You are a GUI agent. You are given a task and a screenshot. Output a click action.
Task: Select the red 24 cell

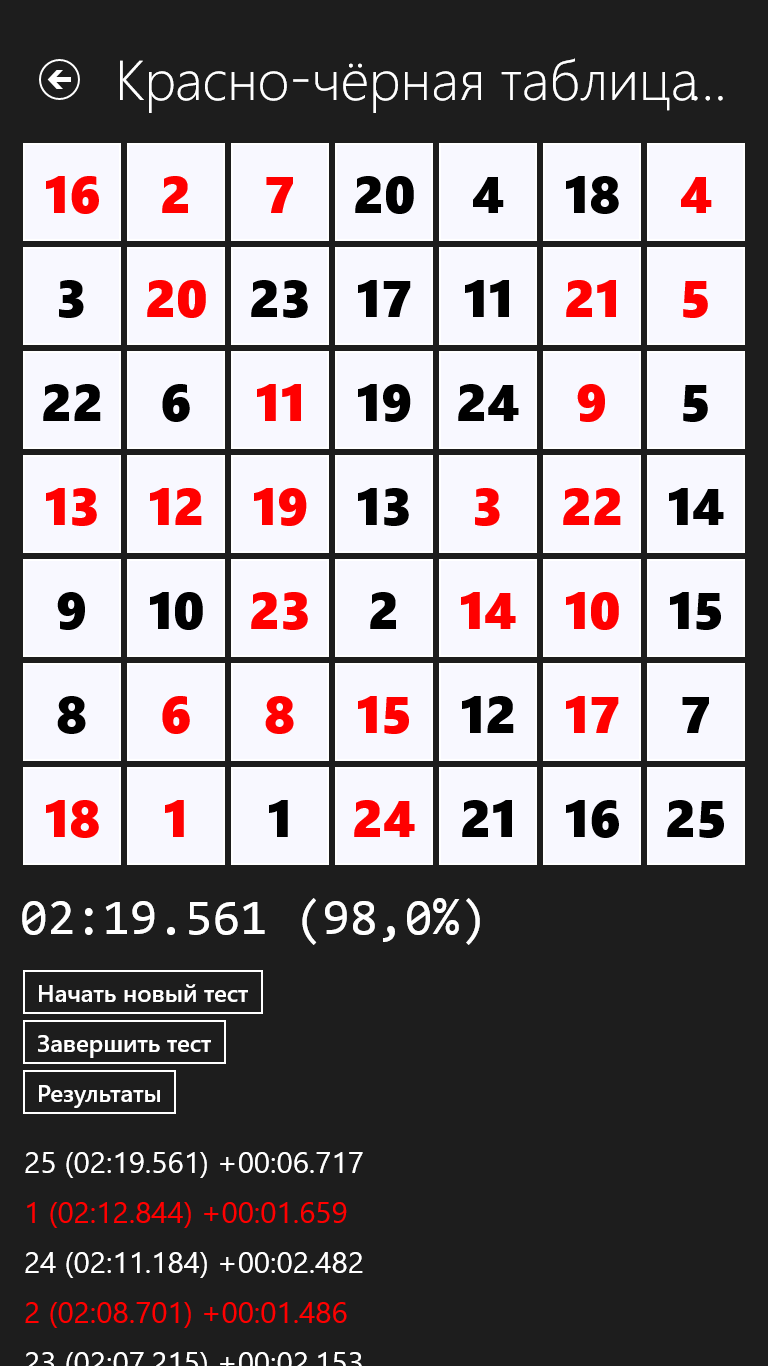[384, 817]
